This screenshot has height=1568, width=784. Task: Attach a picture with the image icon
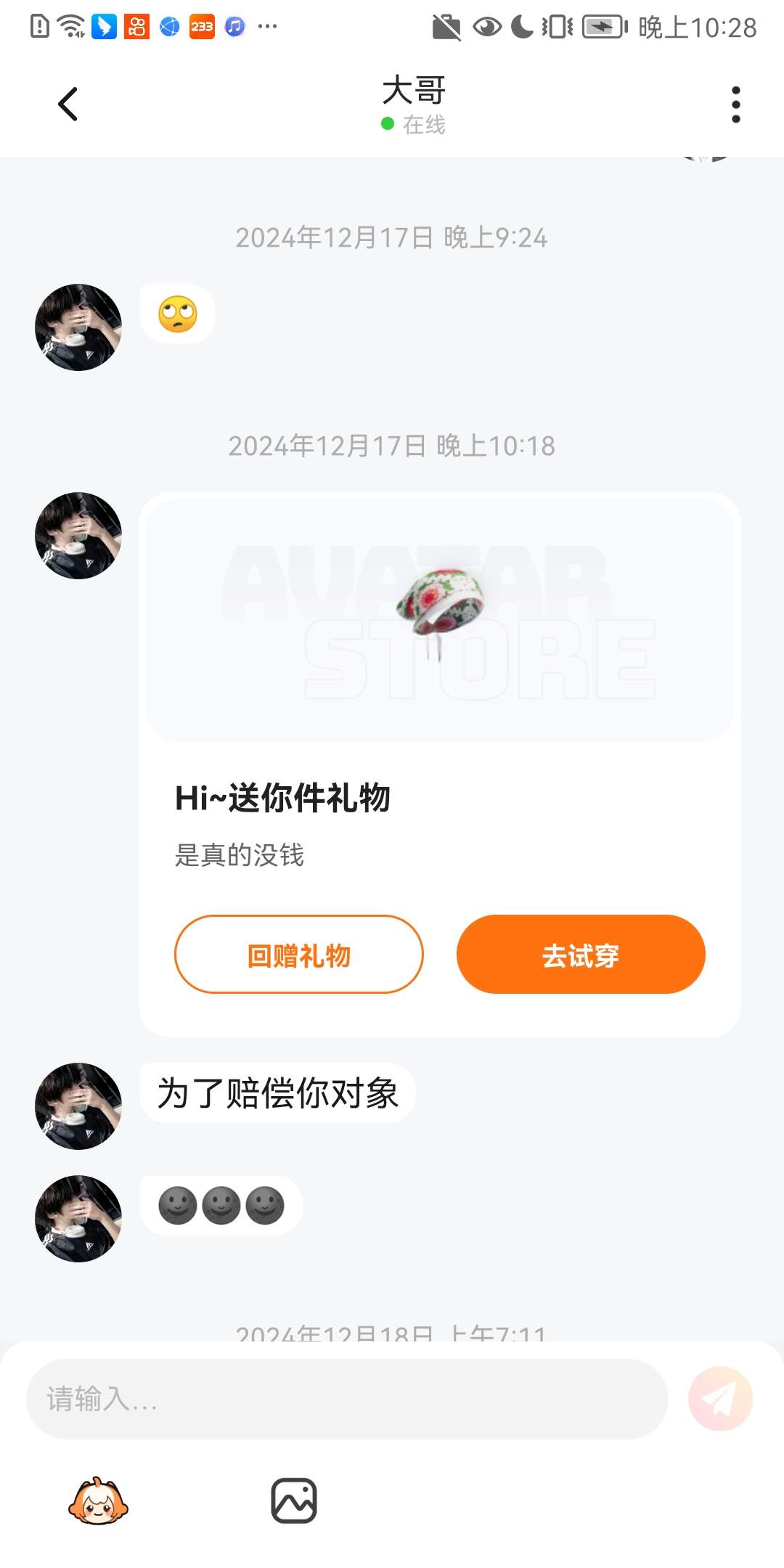pyautogui.click(x=294, y=1500)
